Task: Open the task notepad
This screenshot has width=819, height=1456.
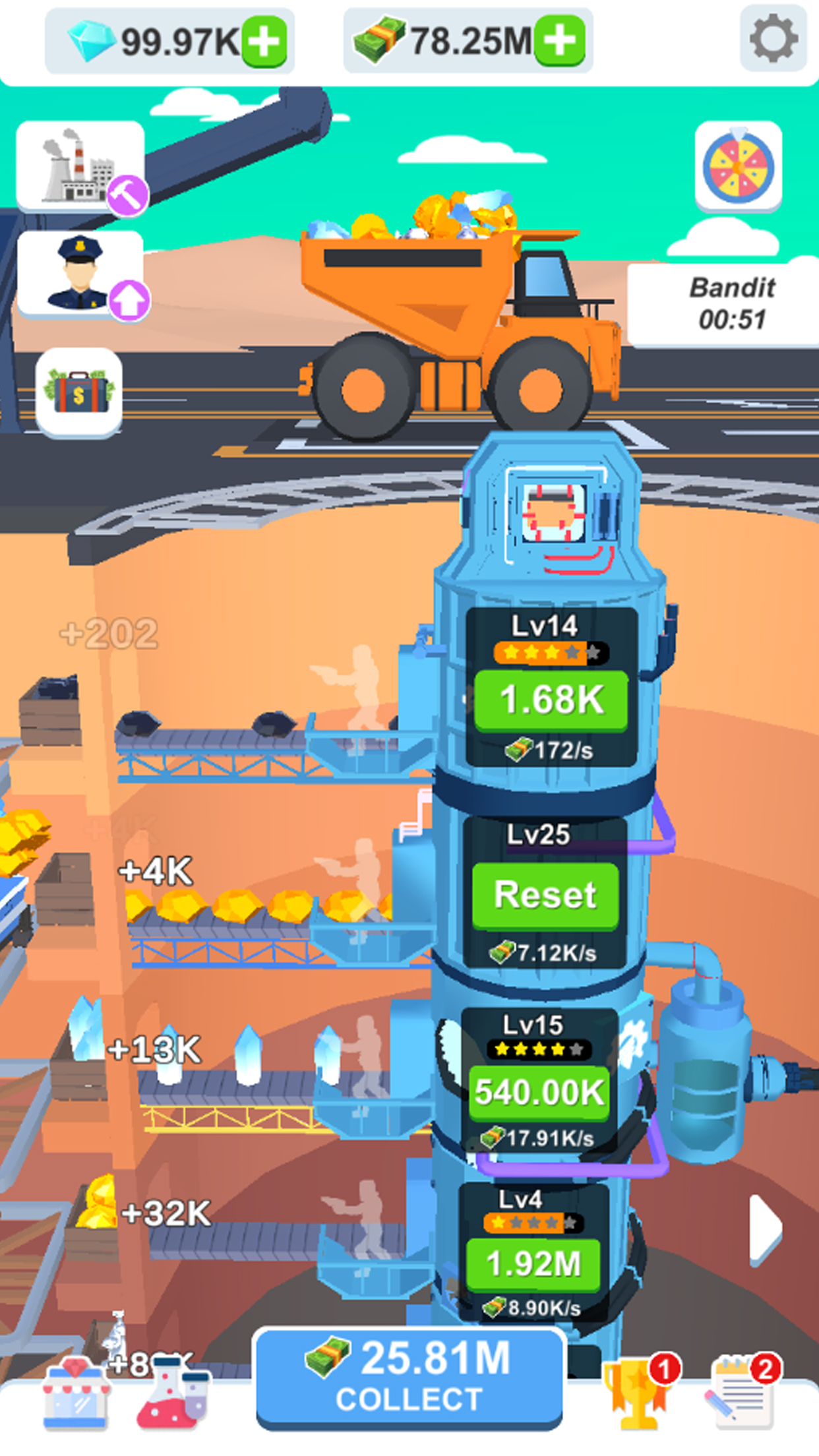Action: tap(743, 1392)
